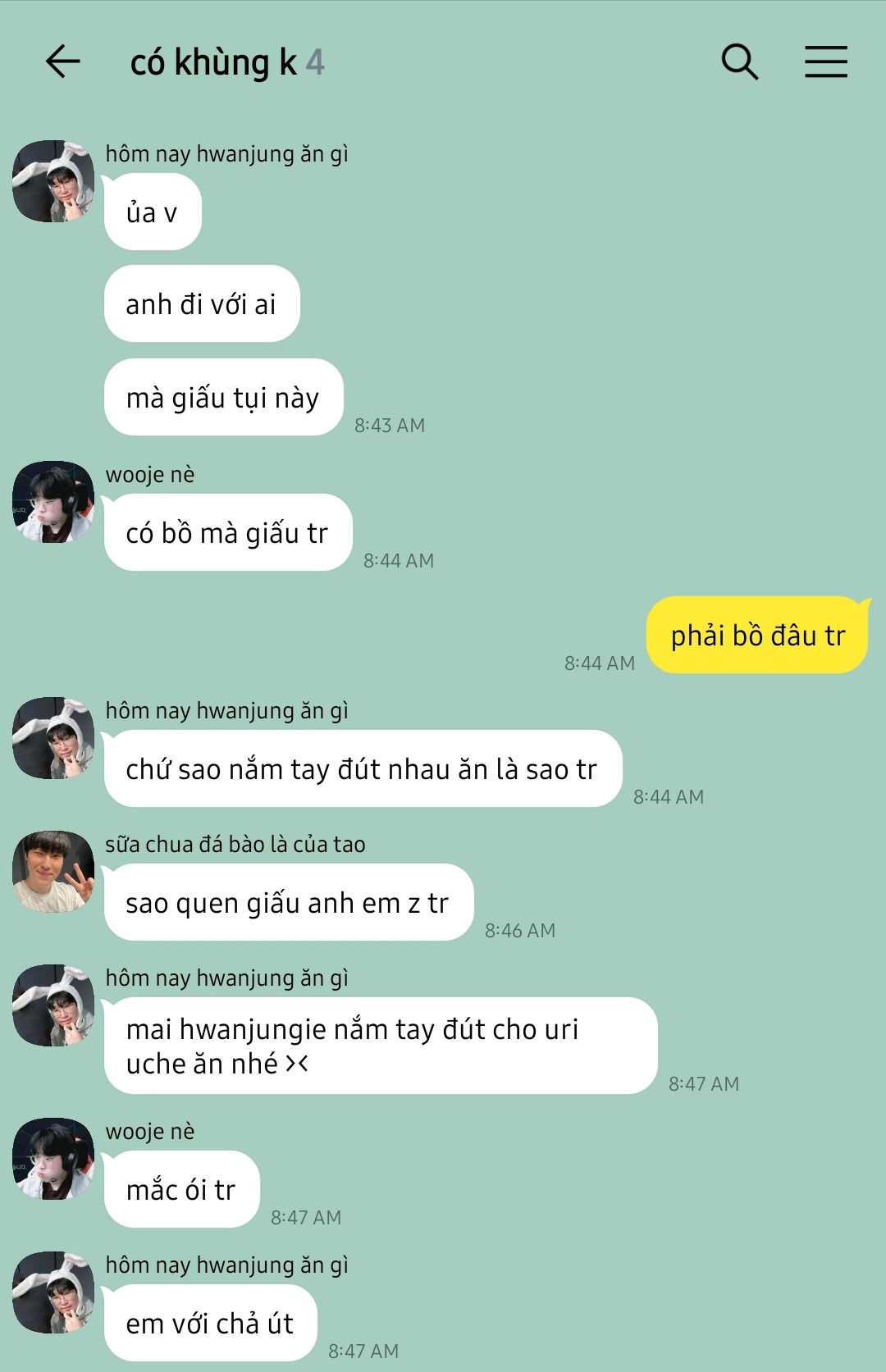
Task: Search messages in this chat
Action: 739,62
